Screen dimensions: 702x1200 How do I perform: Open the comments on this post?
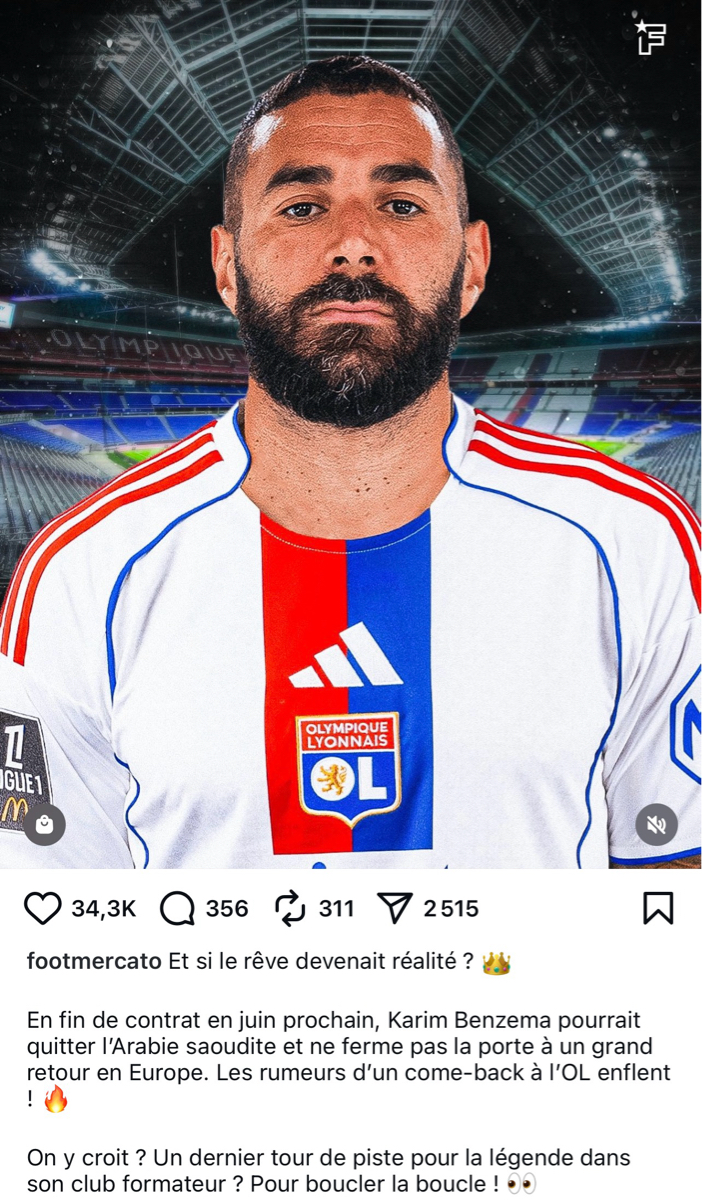178,908
